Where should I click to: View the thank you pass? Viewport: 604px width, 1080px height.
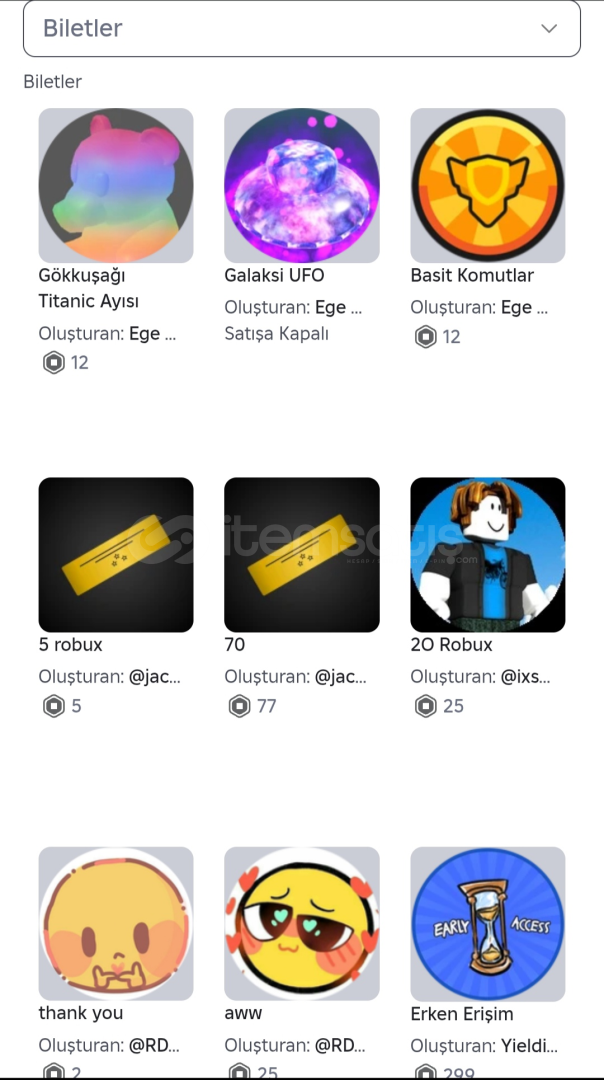[x=116, y=924]
